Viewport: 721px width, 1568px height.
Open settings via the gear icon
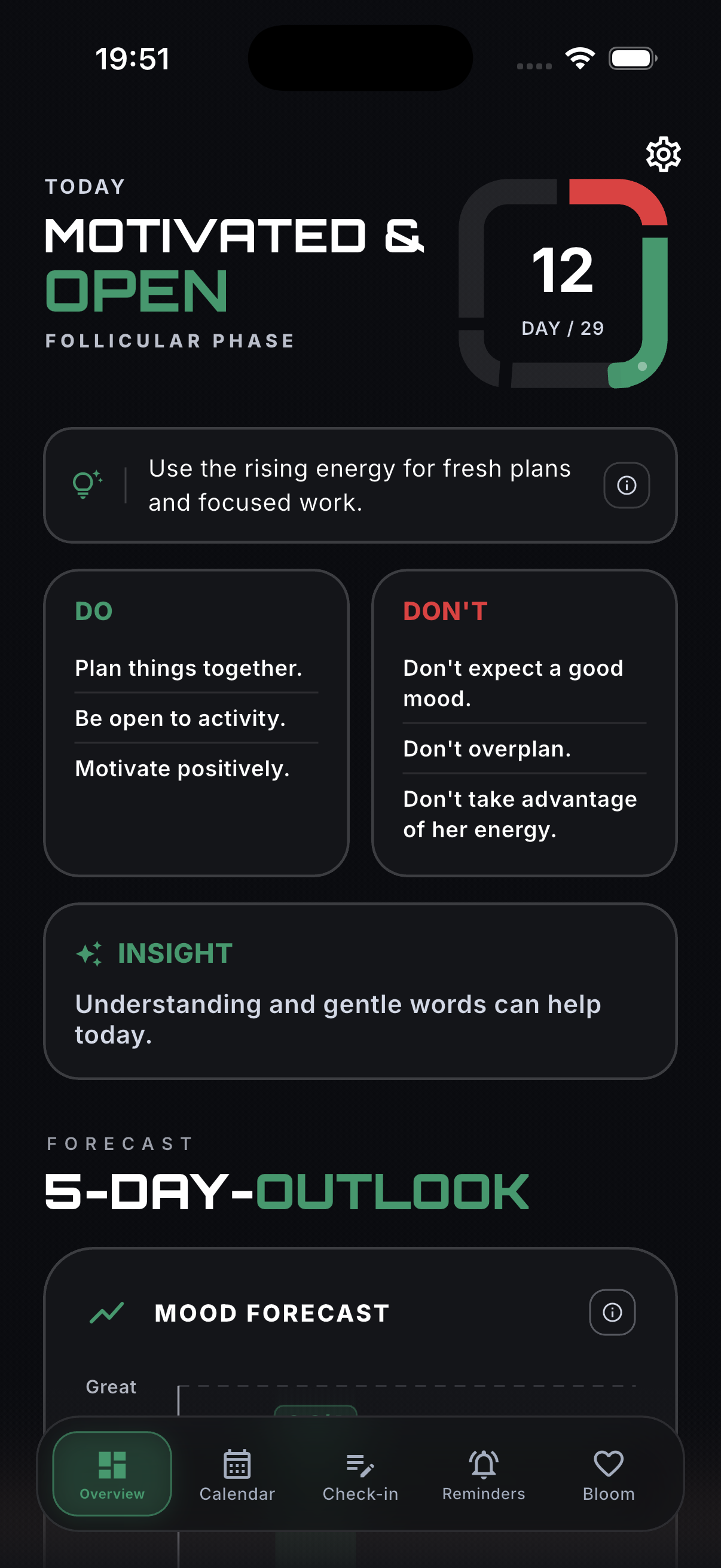(x=663, y=154)
